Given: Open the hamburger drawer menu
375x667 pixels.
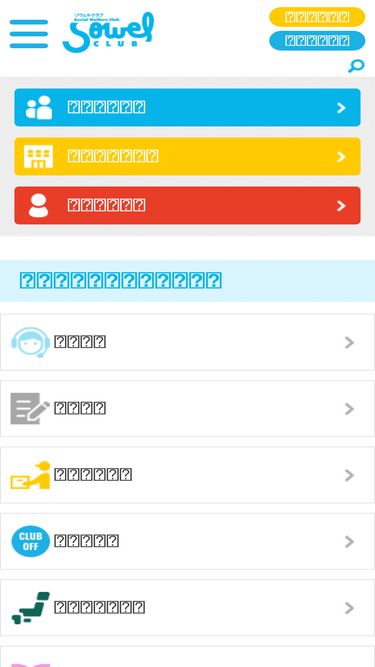Looking at the screenshot, I should (x=28, y=34).
